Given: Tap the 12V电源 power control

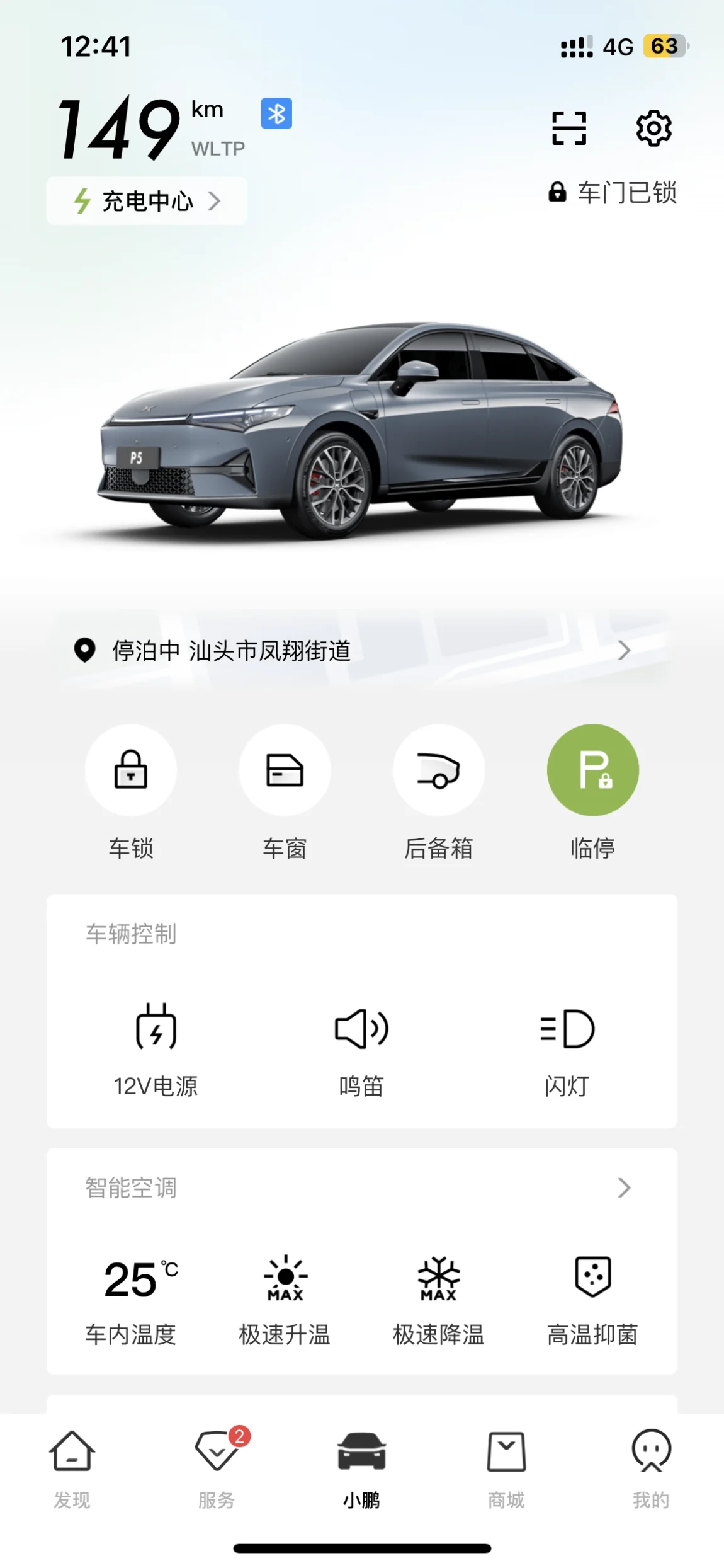Looking at the screenshot, I should [x=156, y=1050].
